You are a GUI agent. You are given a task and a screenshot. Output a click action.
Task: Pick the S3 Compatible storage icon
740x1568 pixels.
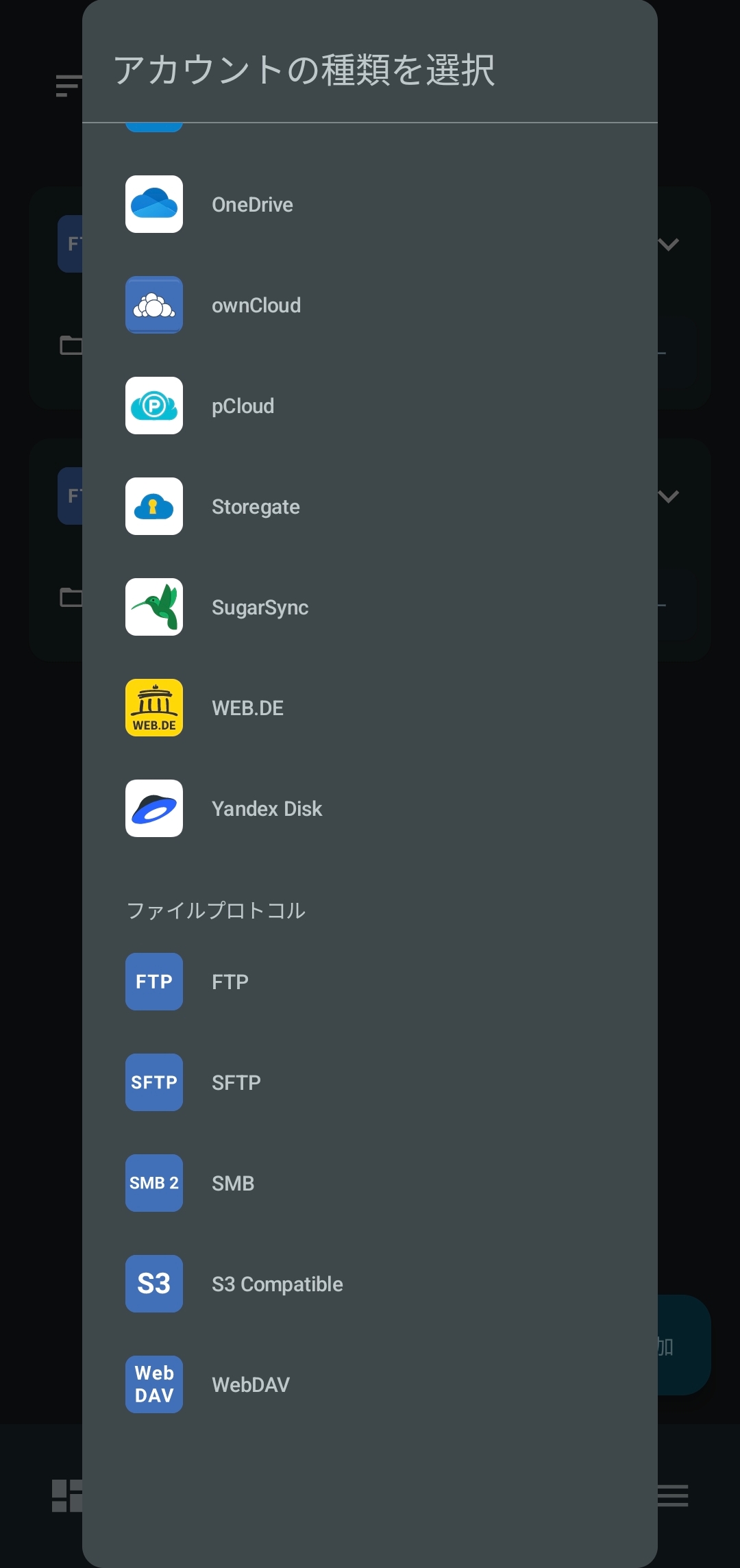pyautogui.click(x=153, y=1284)
